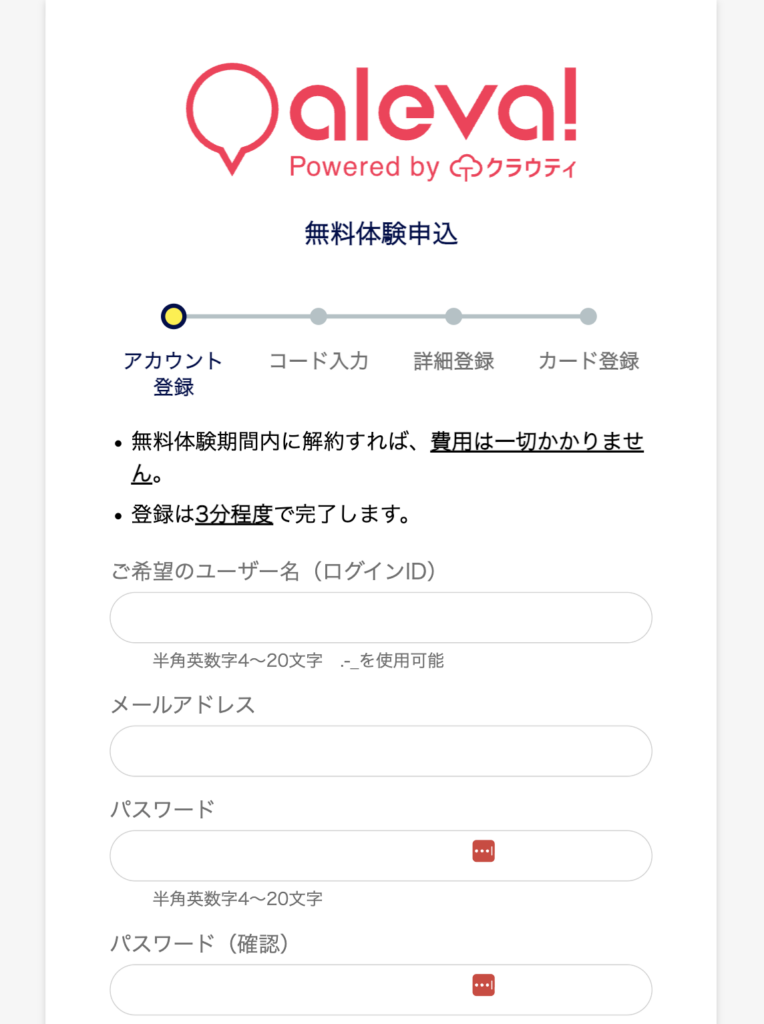Click the メールアドレス input field

click(381, 751)
